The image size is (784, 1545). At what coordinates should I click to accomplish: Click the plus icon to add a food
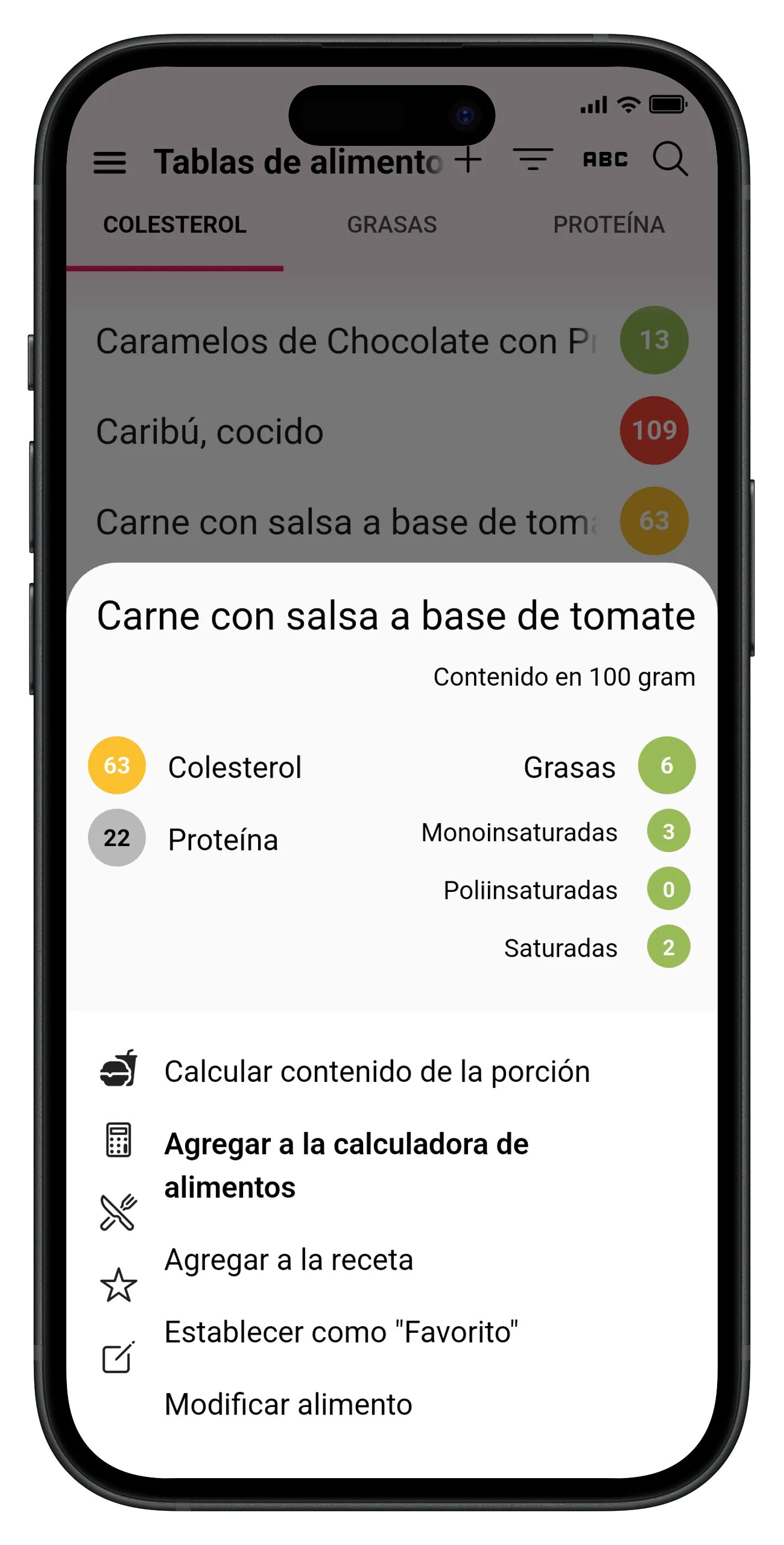(469, 159)
